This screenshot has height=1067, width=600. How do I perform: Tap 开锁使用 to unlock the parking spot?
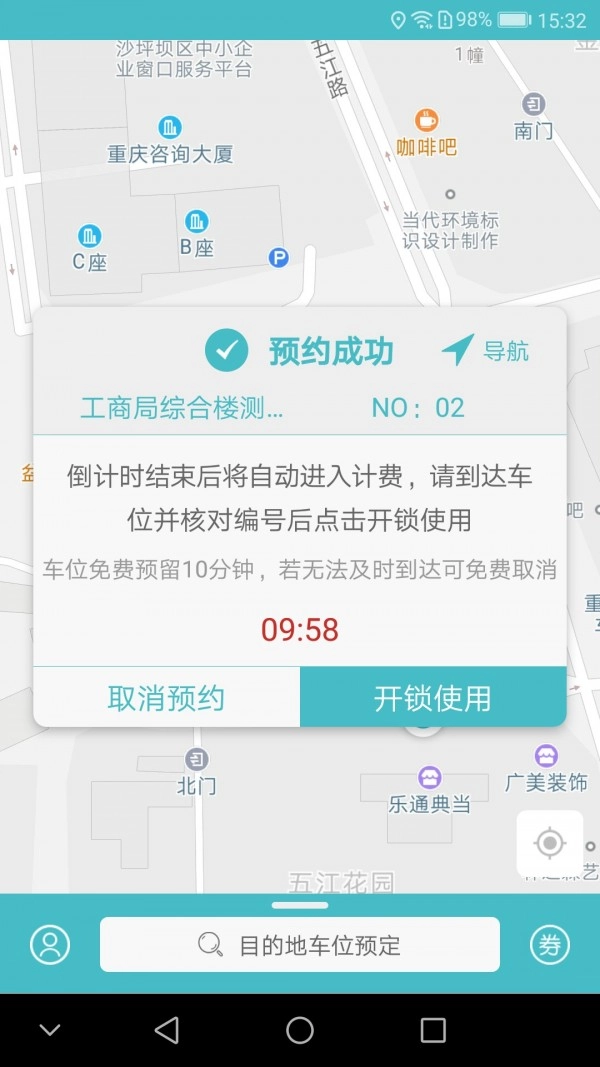(x=432, y=697)
